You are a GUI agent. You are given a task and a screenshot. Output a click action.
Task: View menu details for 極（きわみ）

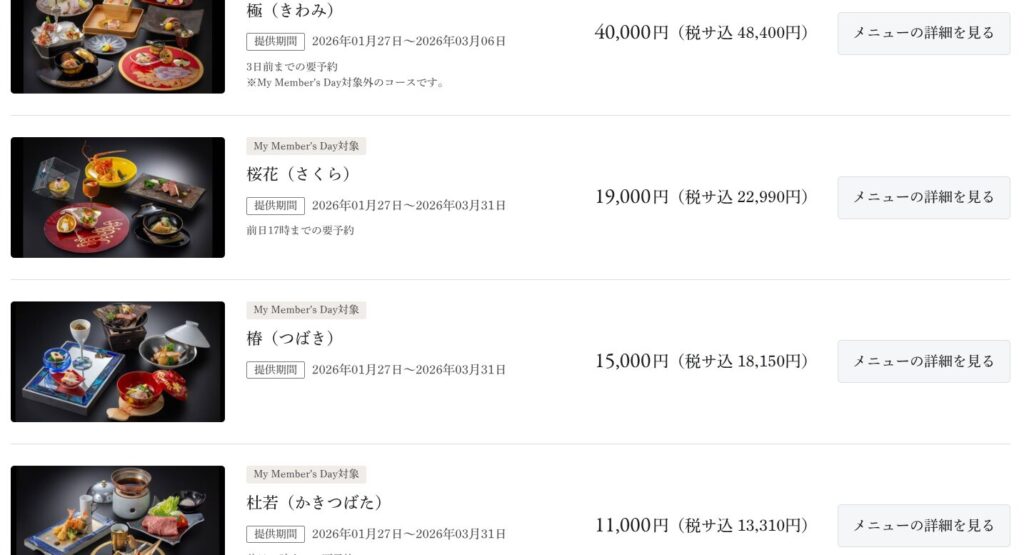coord(923,33)
